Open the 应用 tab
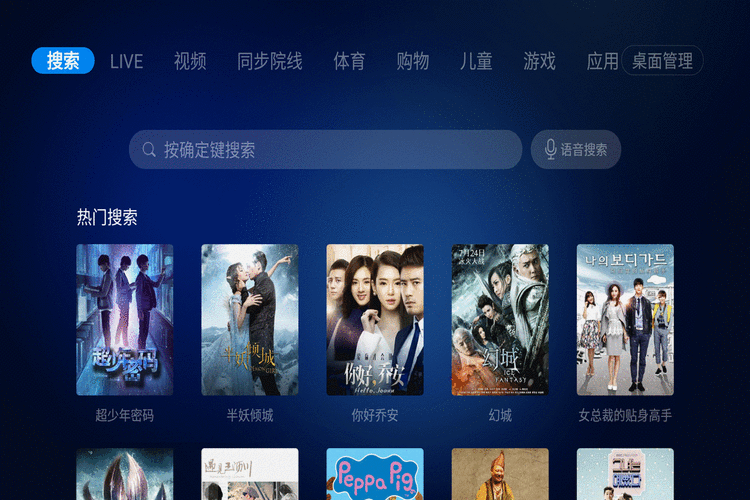 click(x=602, y=61)
